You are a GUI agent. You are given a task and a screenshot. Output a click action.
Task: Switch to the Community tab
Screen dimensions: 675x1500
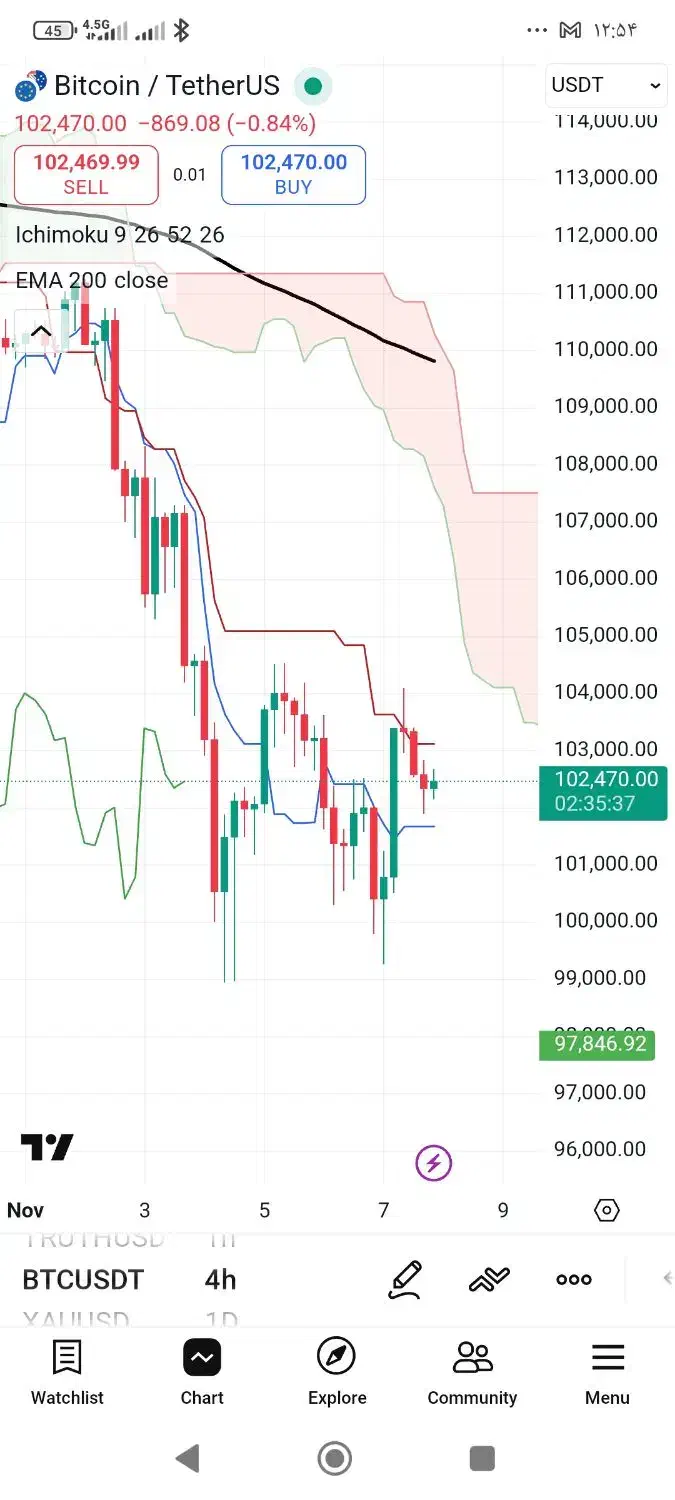click(x=472, y=1373)
